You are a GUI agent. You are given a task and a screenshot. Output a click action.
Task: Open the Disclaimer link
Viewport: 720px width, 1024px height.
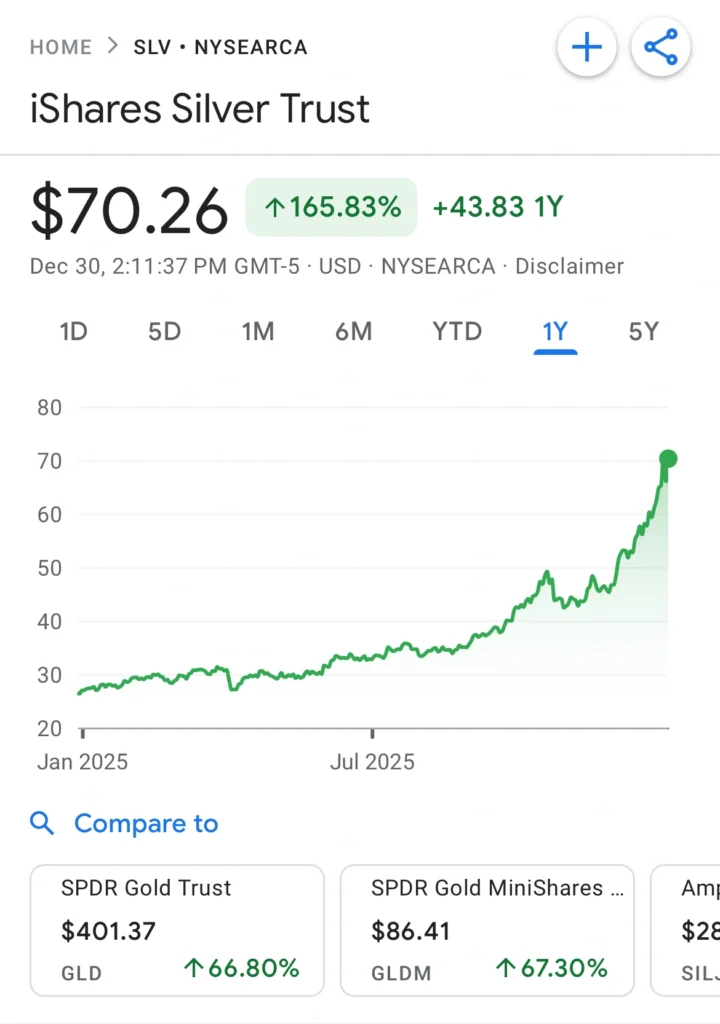(570, 266)
